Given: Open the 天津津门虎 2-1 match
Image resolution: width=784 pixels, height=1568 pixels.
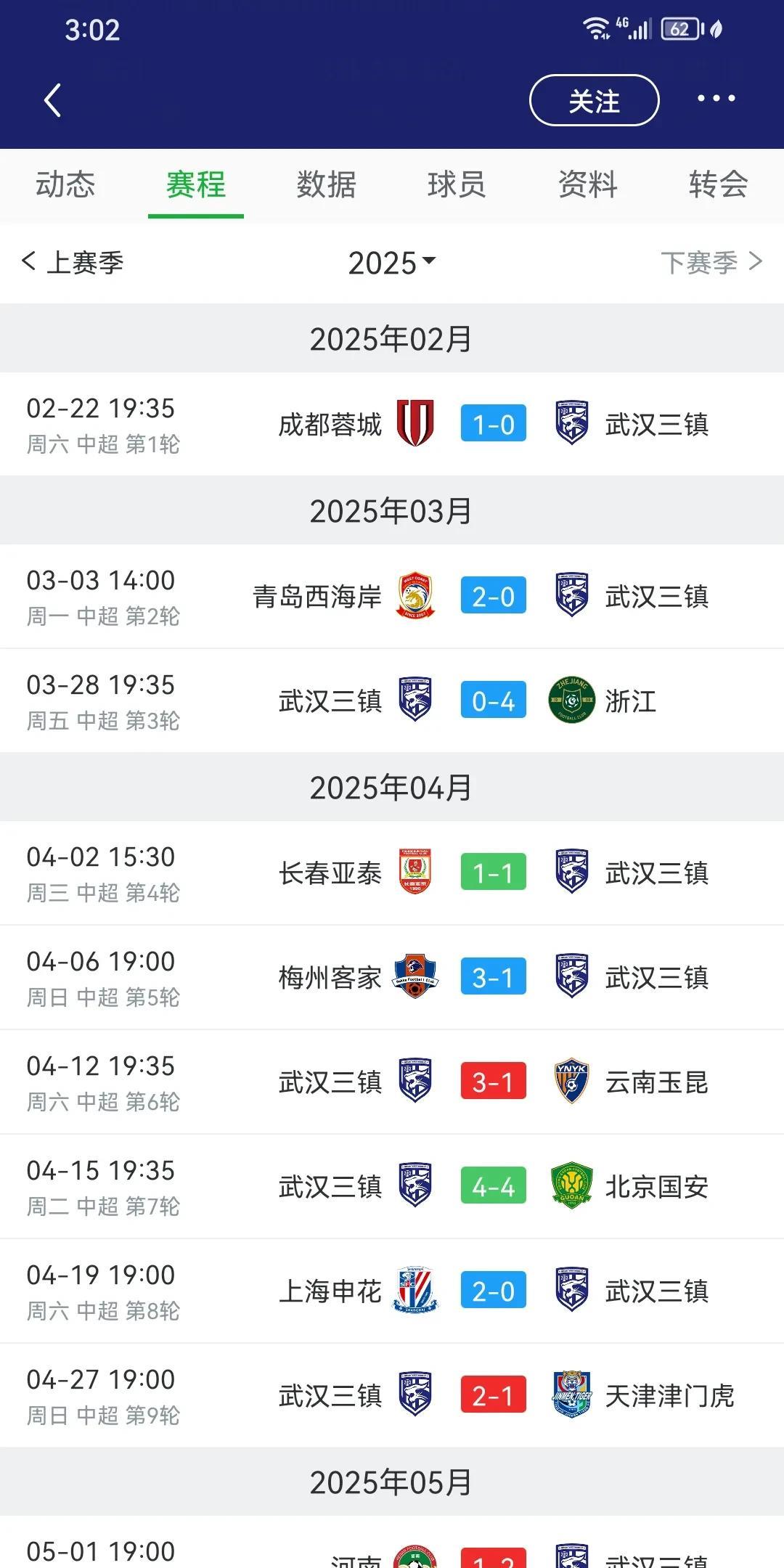Looking at the screenshot, I should point(392,1396).
